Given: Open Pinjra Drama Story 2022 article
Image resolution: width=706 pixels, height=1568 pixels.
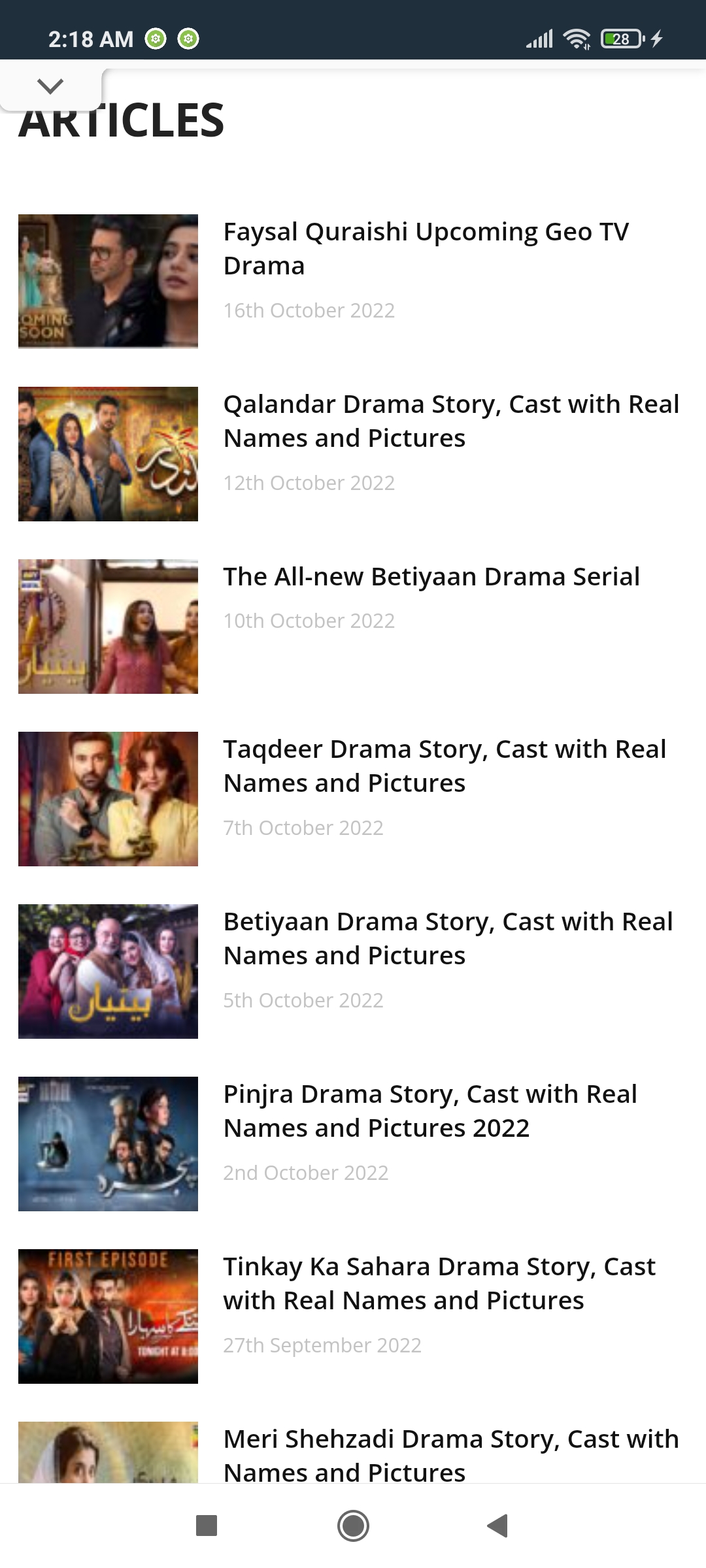Looking at the screenshot, I should coord(430,1111).
